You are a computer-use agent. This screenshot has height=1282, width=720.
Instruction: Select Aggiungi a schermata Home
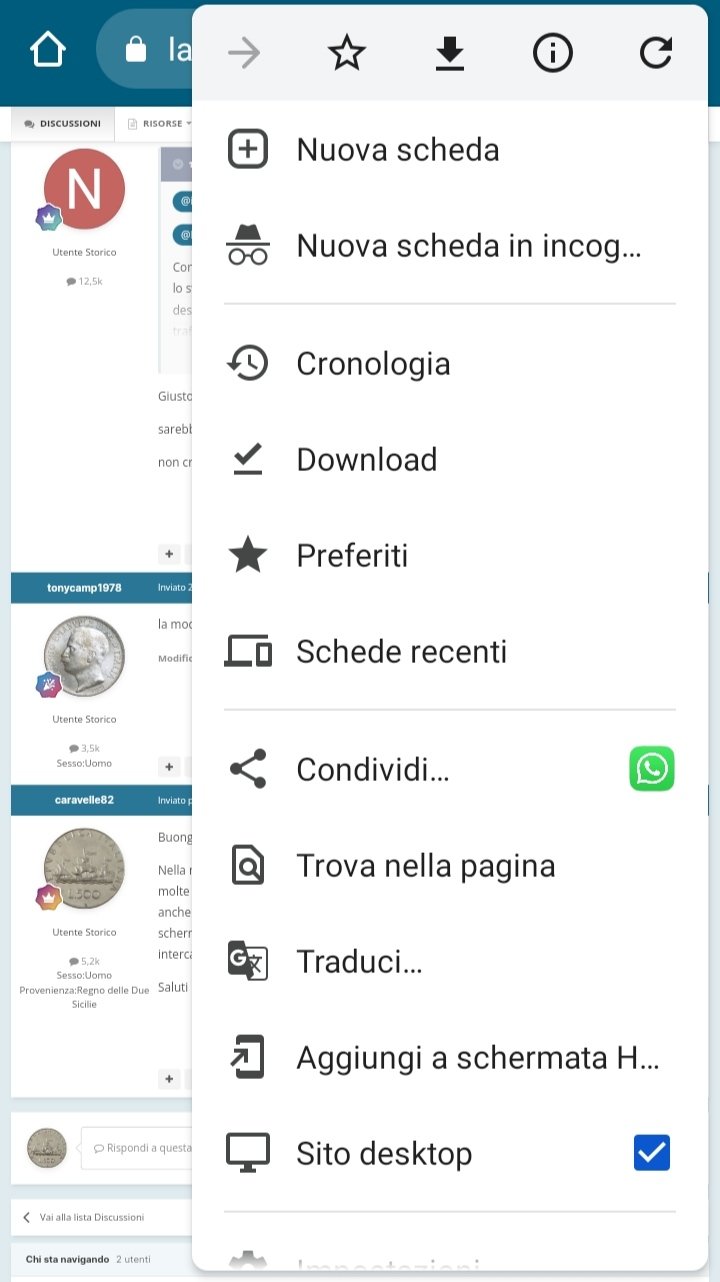pos(450,1057)
